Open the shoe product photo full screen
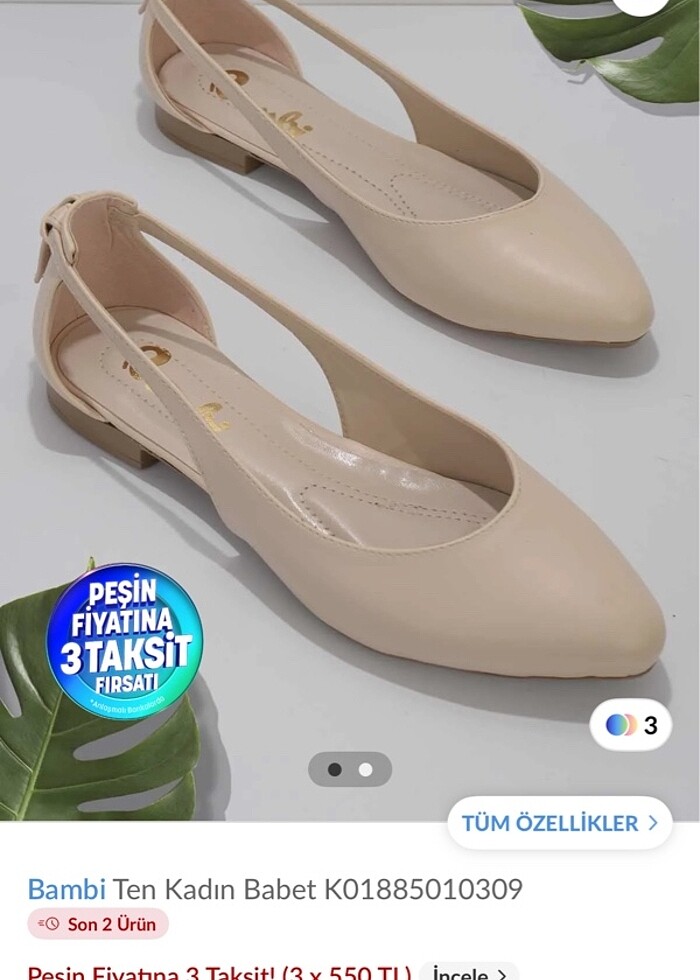Image resolution: width=700 pixels, height=980 pixels. [380, 400]
